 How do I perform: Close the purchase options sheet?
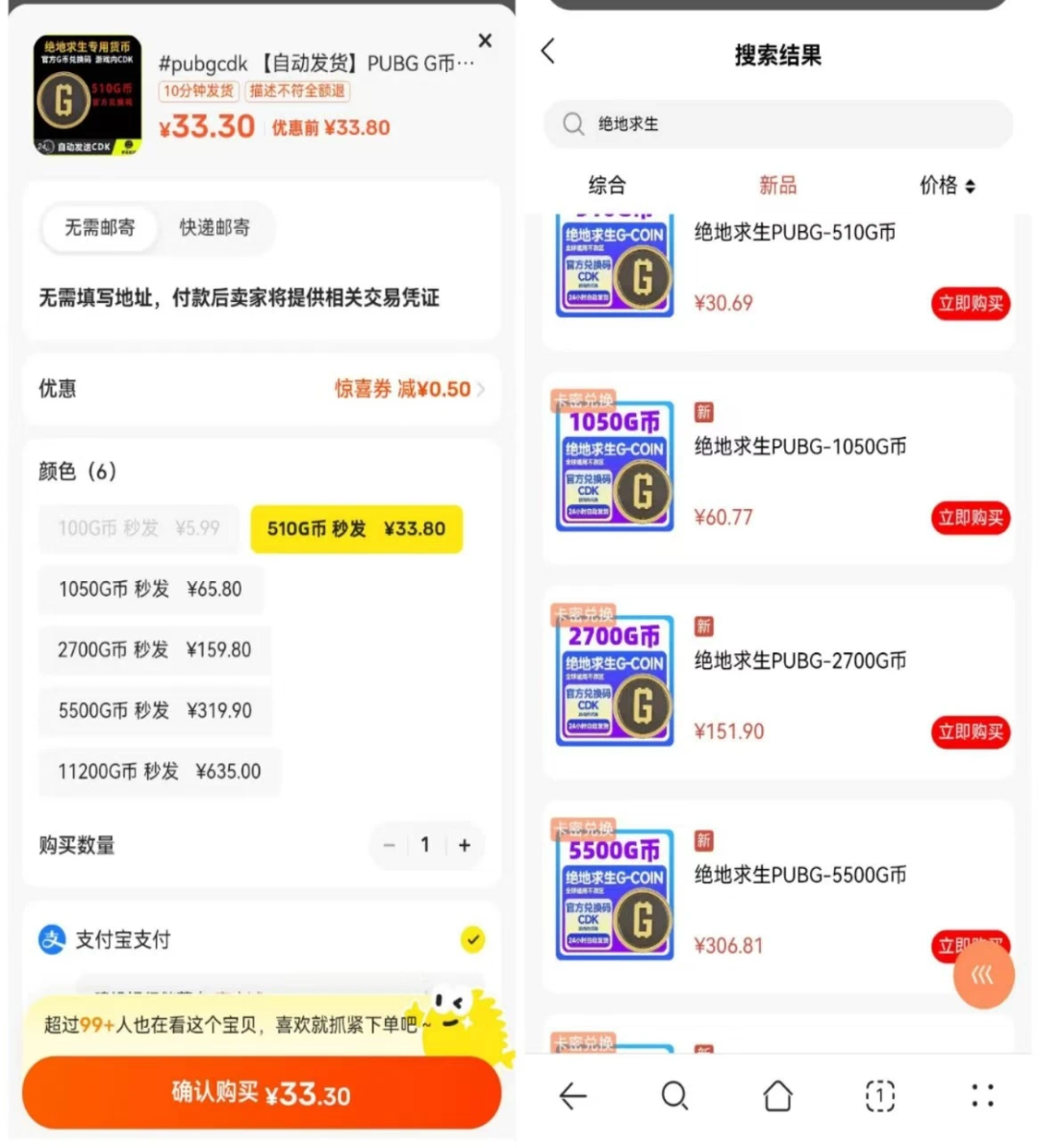point(485,40)
